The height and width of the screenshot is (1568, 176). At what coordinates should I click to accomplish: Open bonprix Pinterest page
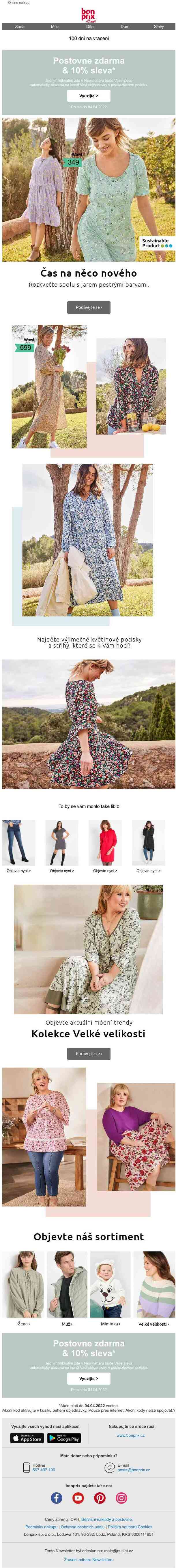(100, 1497)
